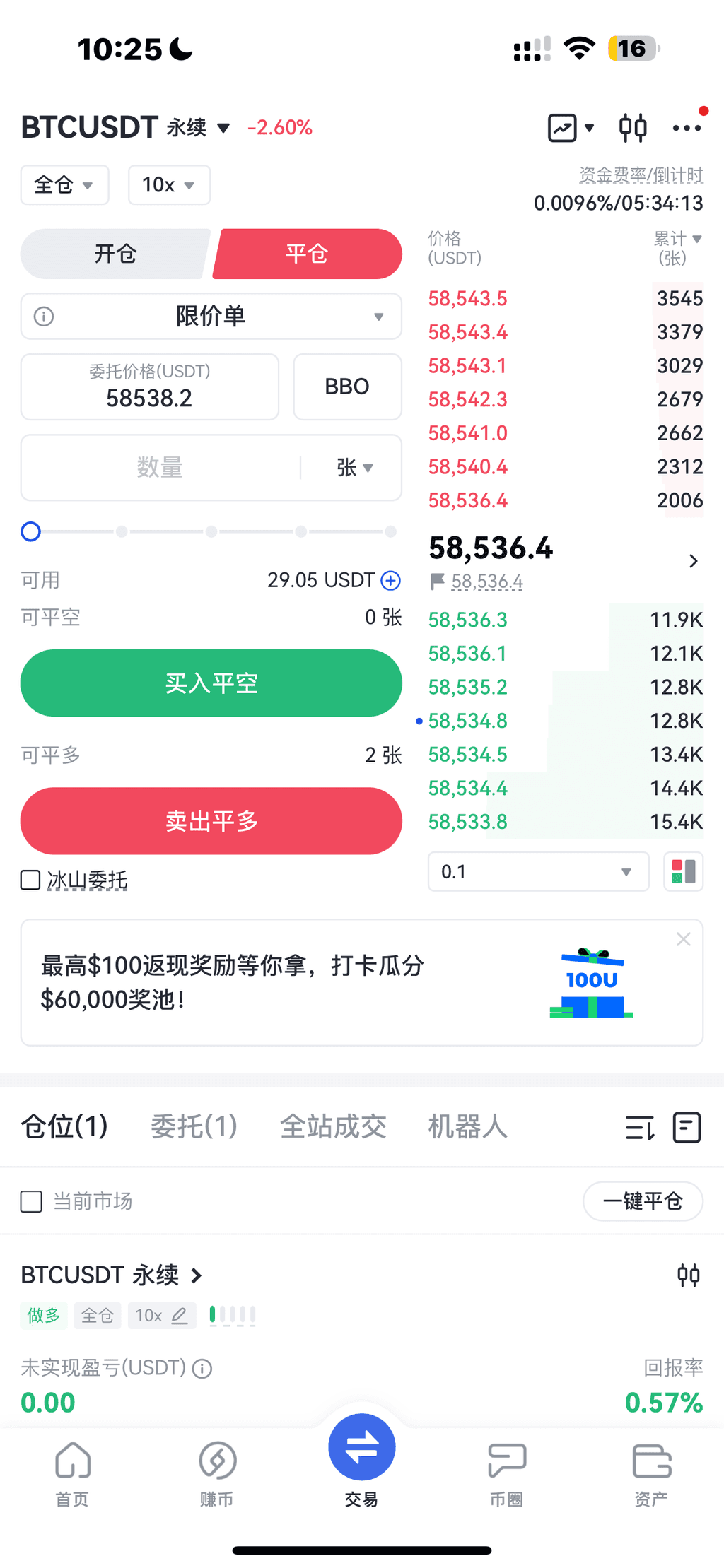
Task: Enter amount in the 数量 field
Action: (160, 468)
